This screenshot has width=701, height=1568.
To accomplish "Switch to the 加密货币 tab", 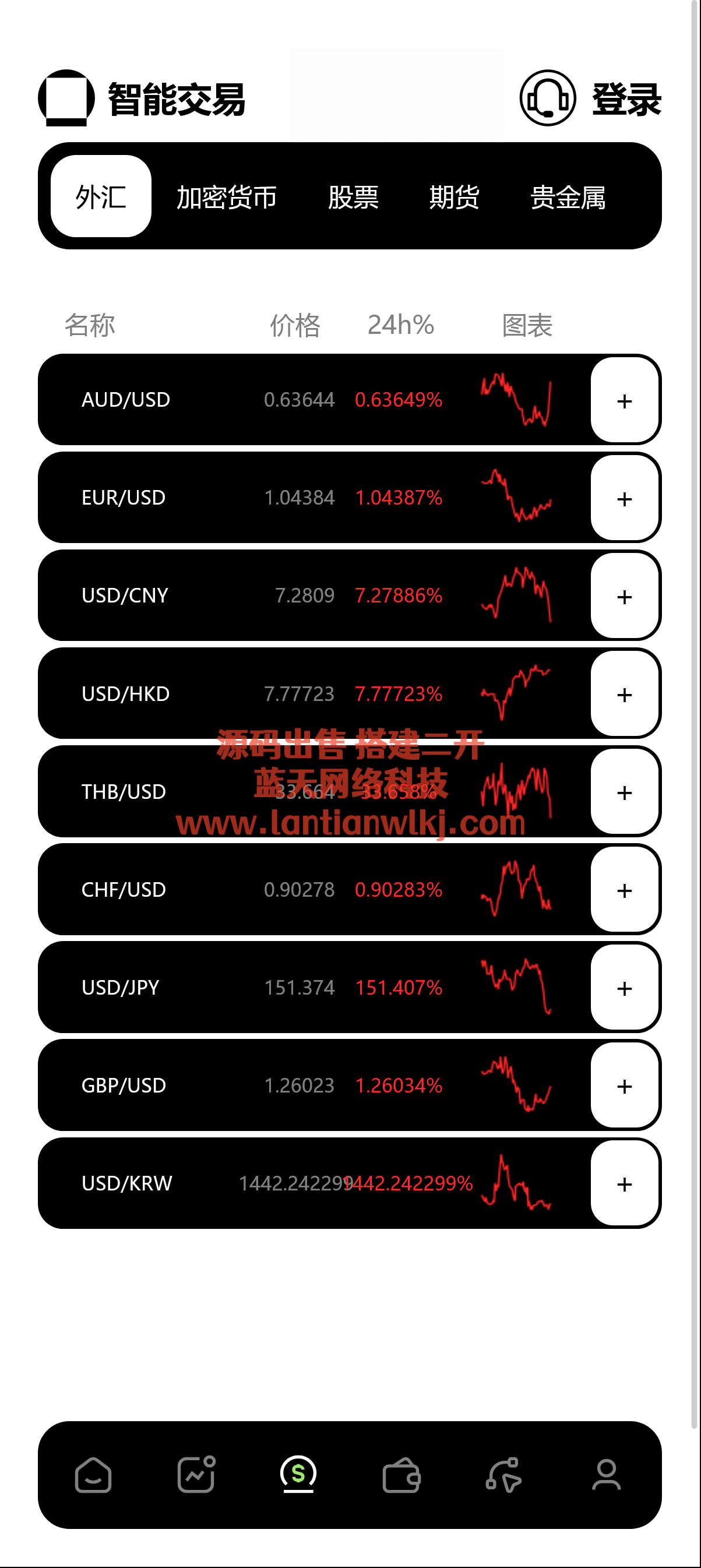I will pyautogui.click(x=226, y=197).
